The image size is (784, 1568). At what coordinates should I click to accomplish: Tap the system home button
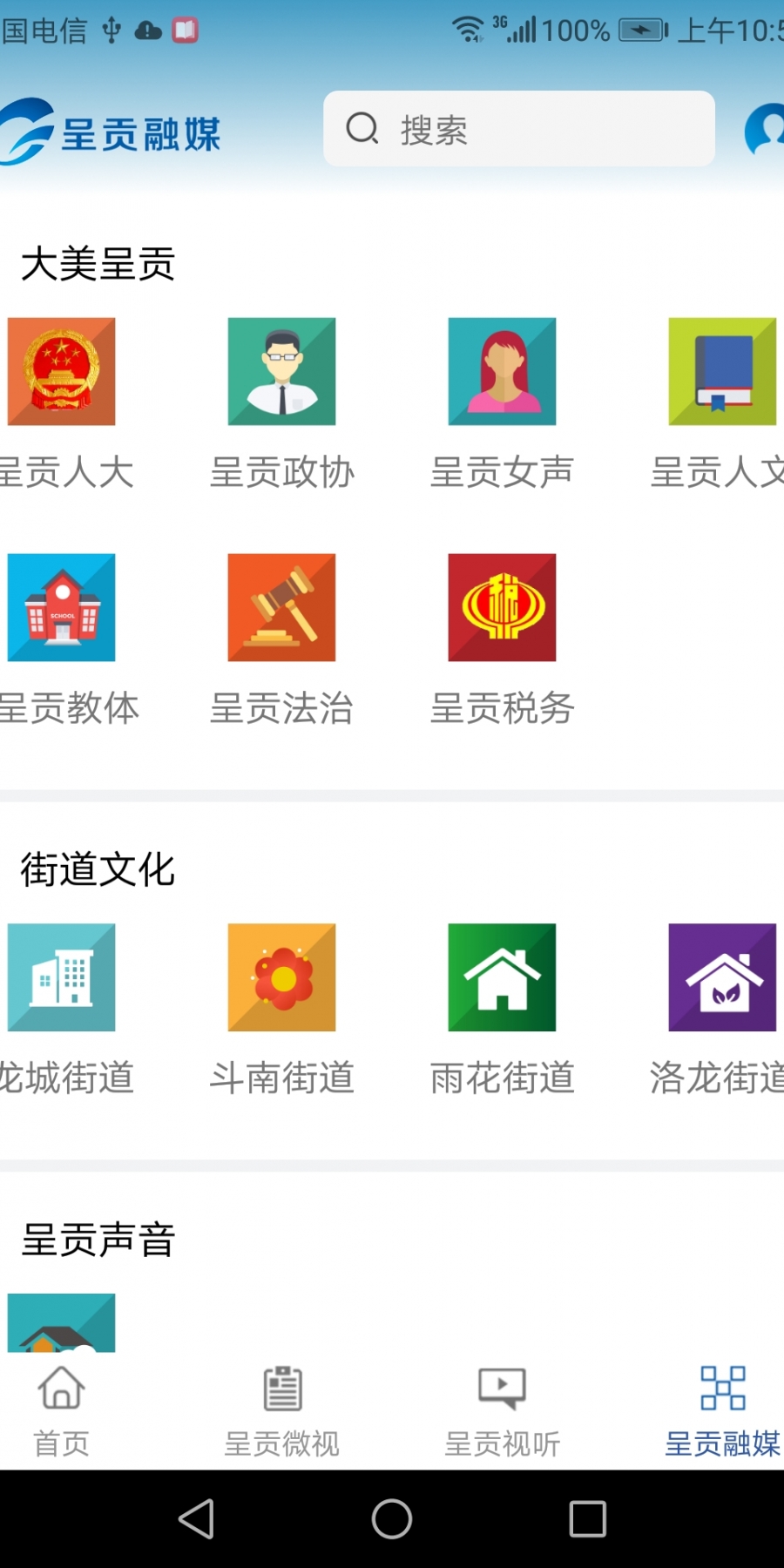[392, 1519]
